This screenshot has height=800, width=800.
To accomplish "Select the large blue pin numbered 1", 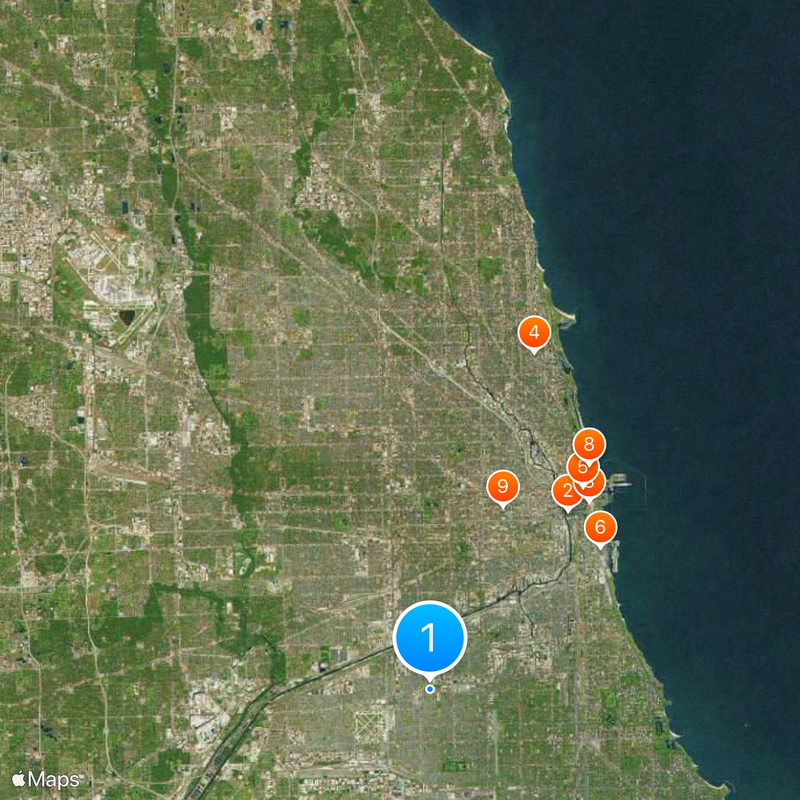I will pos(430,638).
